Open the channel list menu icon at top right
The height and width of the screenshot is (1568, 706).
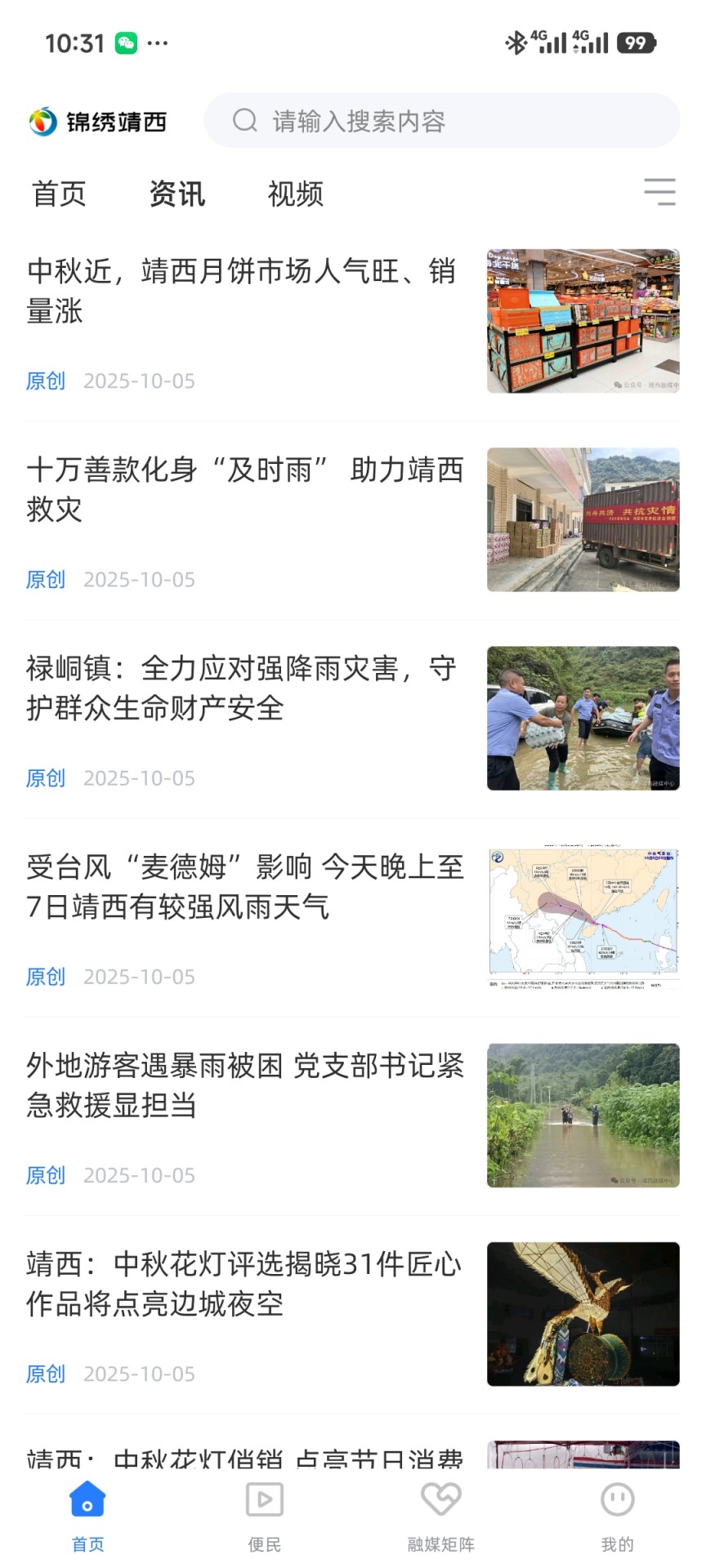[x=661, y=193]
